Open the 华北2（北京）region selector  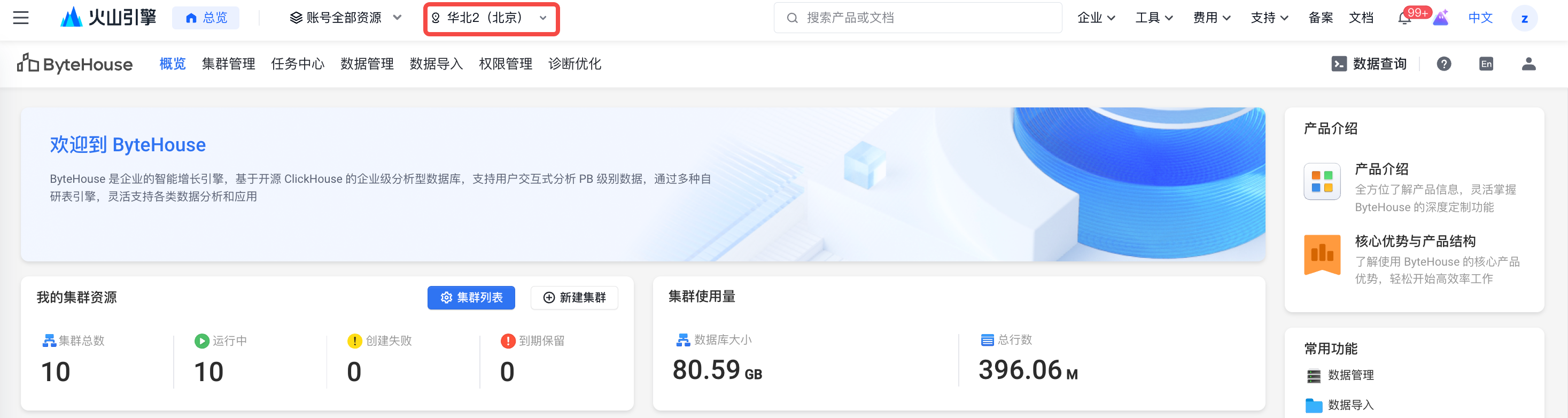pyautogui.click(x=491, y=18)
